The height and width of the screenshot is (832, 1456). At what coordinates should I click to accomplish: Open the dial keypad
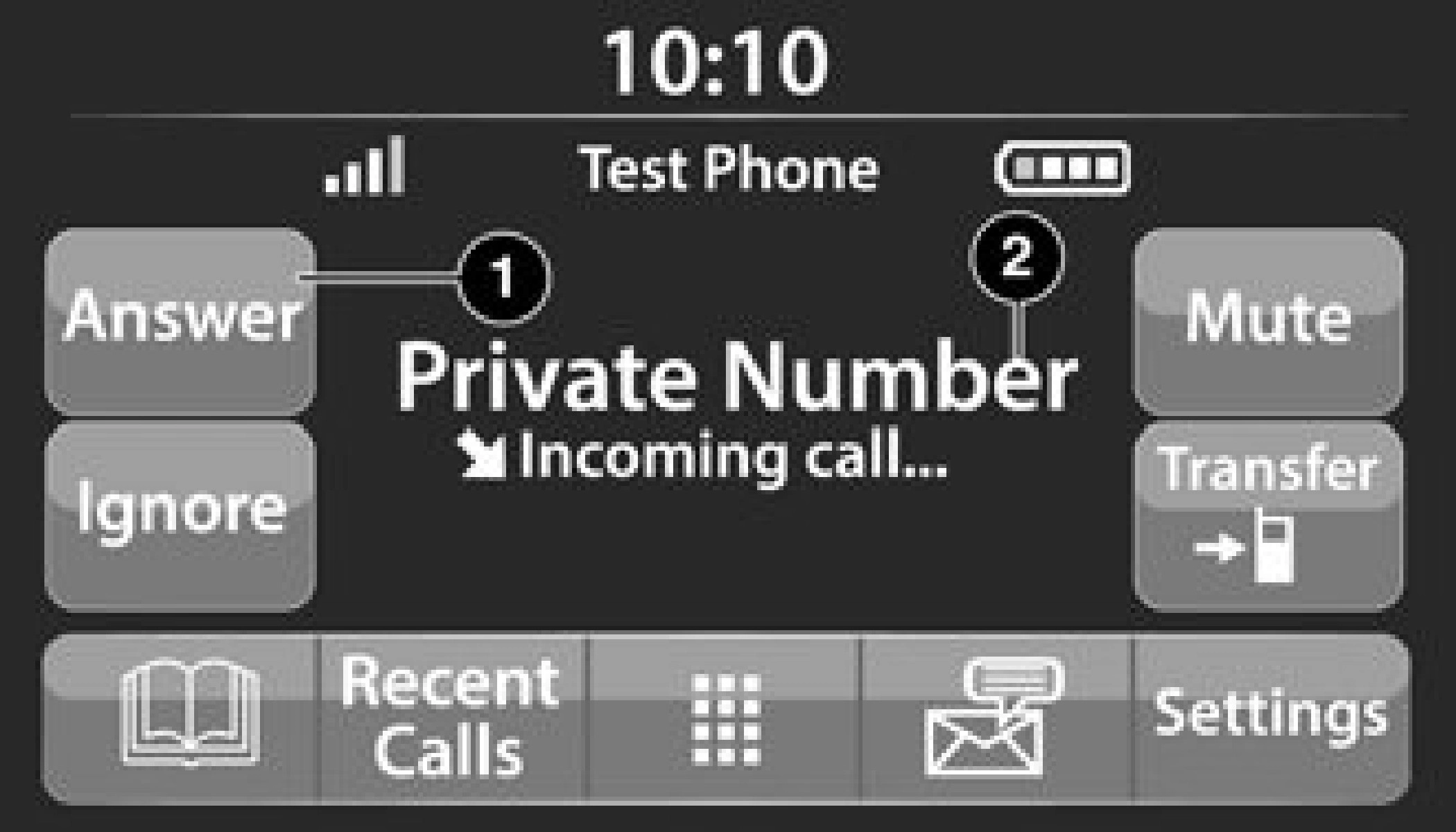[725, 718]
